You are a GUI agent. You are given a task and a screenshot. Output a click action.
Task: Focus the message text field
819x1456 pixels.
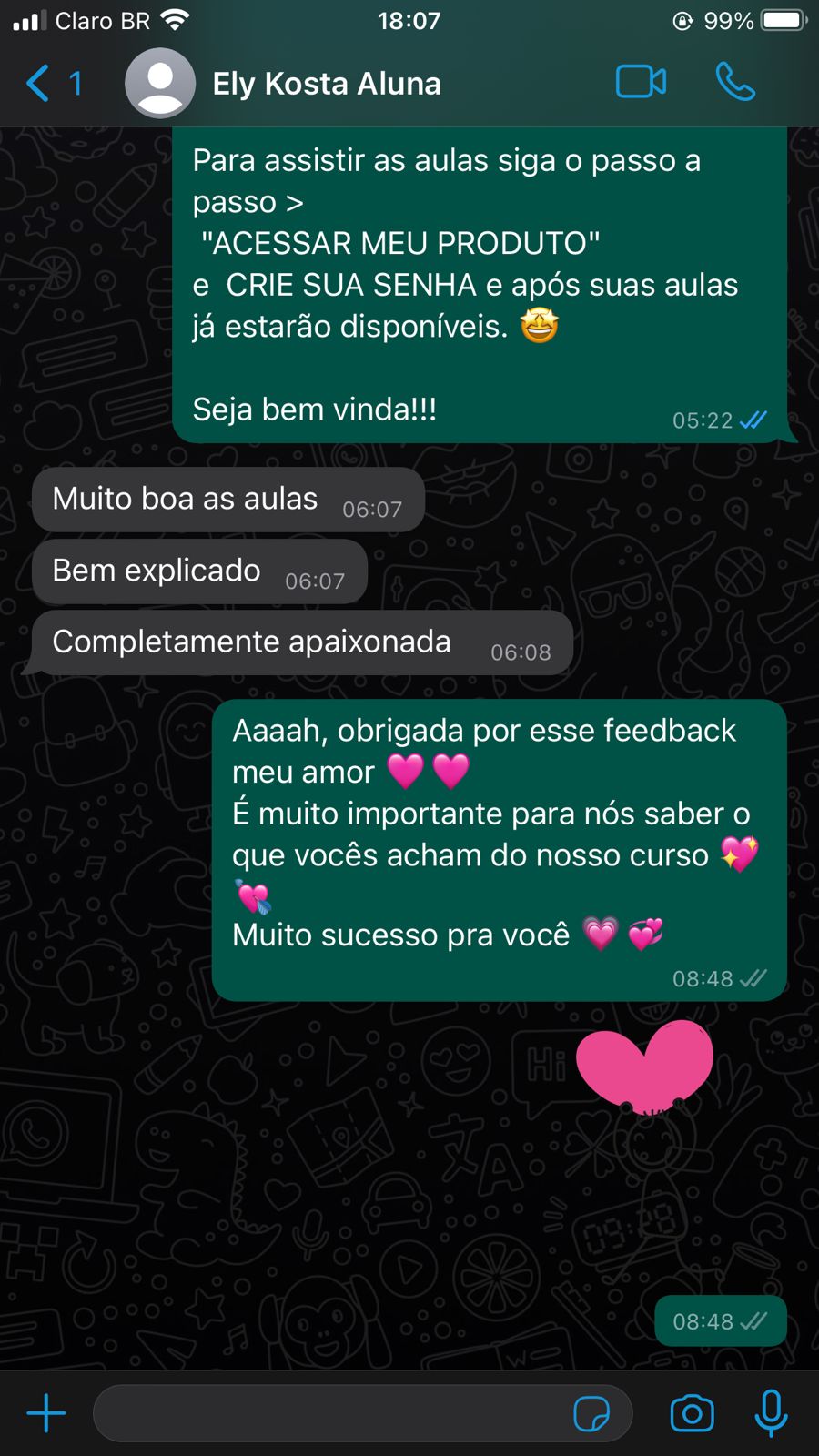pos(328,1413)
